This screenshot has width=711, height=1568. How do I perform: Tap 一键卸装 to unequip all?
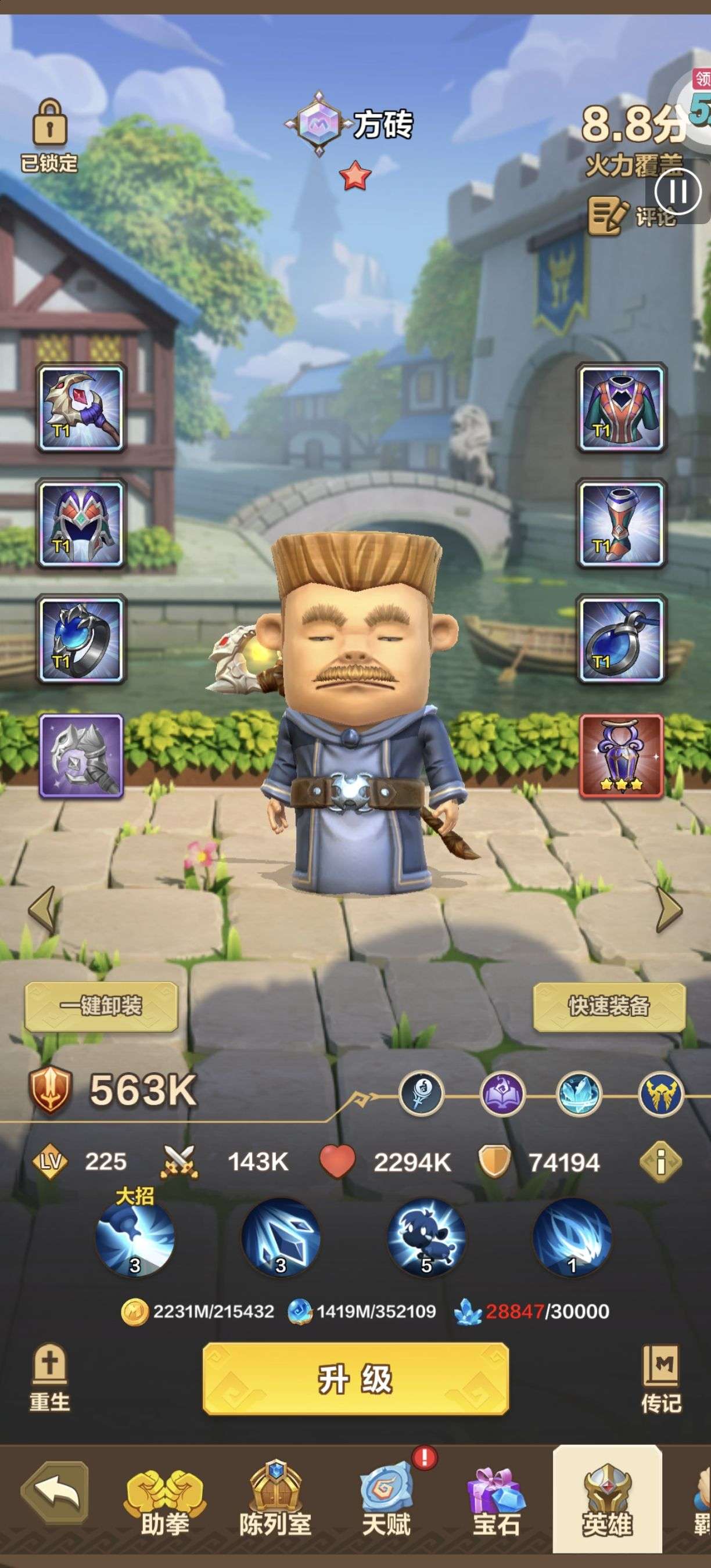101,1006
